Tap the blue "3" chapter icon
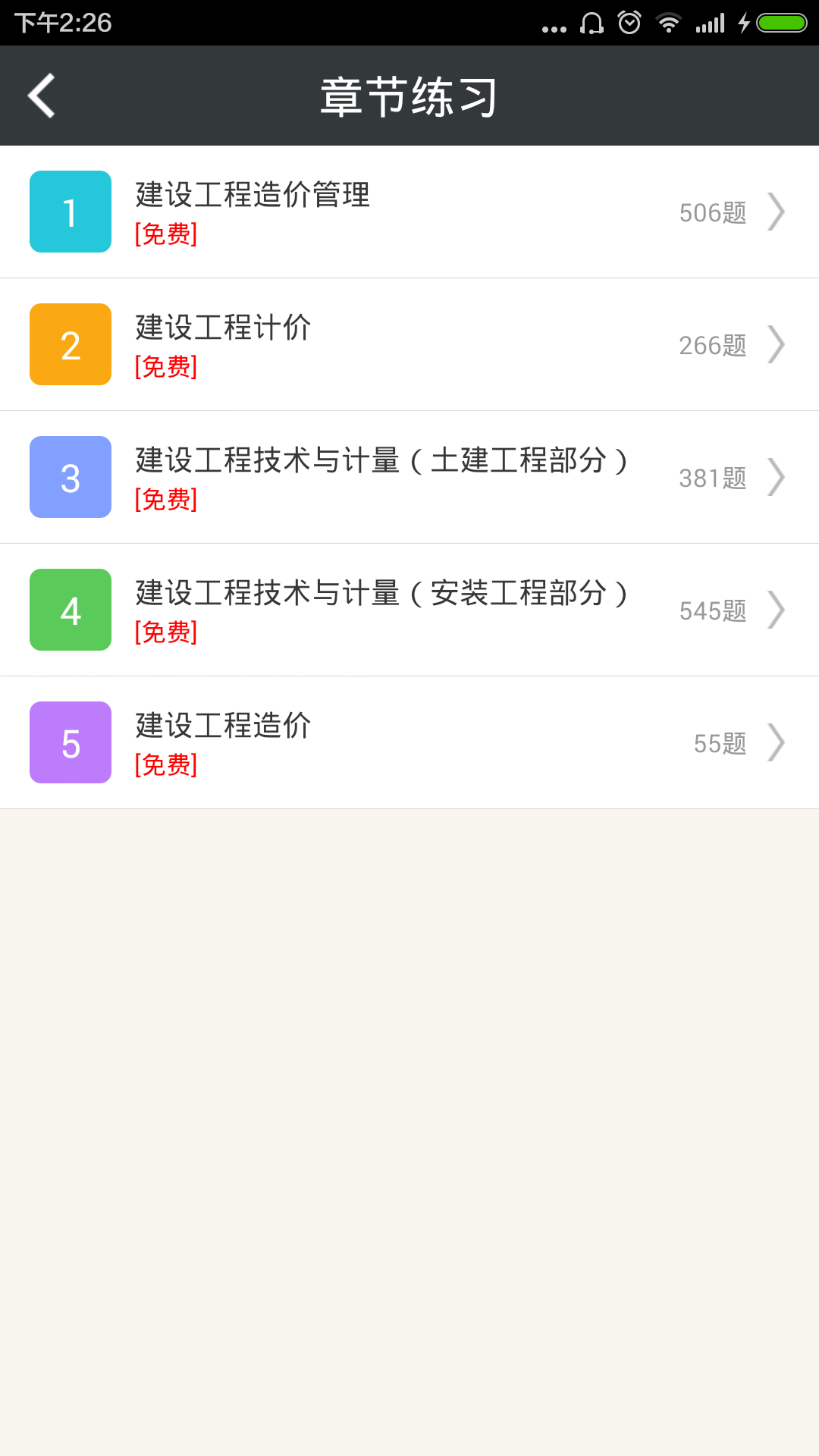Image resolution: width=819 pixels, height=1456 pixels. pos(70,477)
